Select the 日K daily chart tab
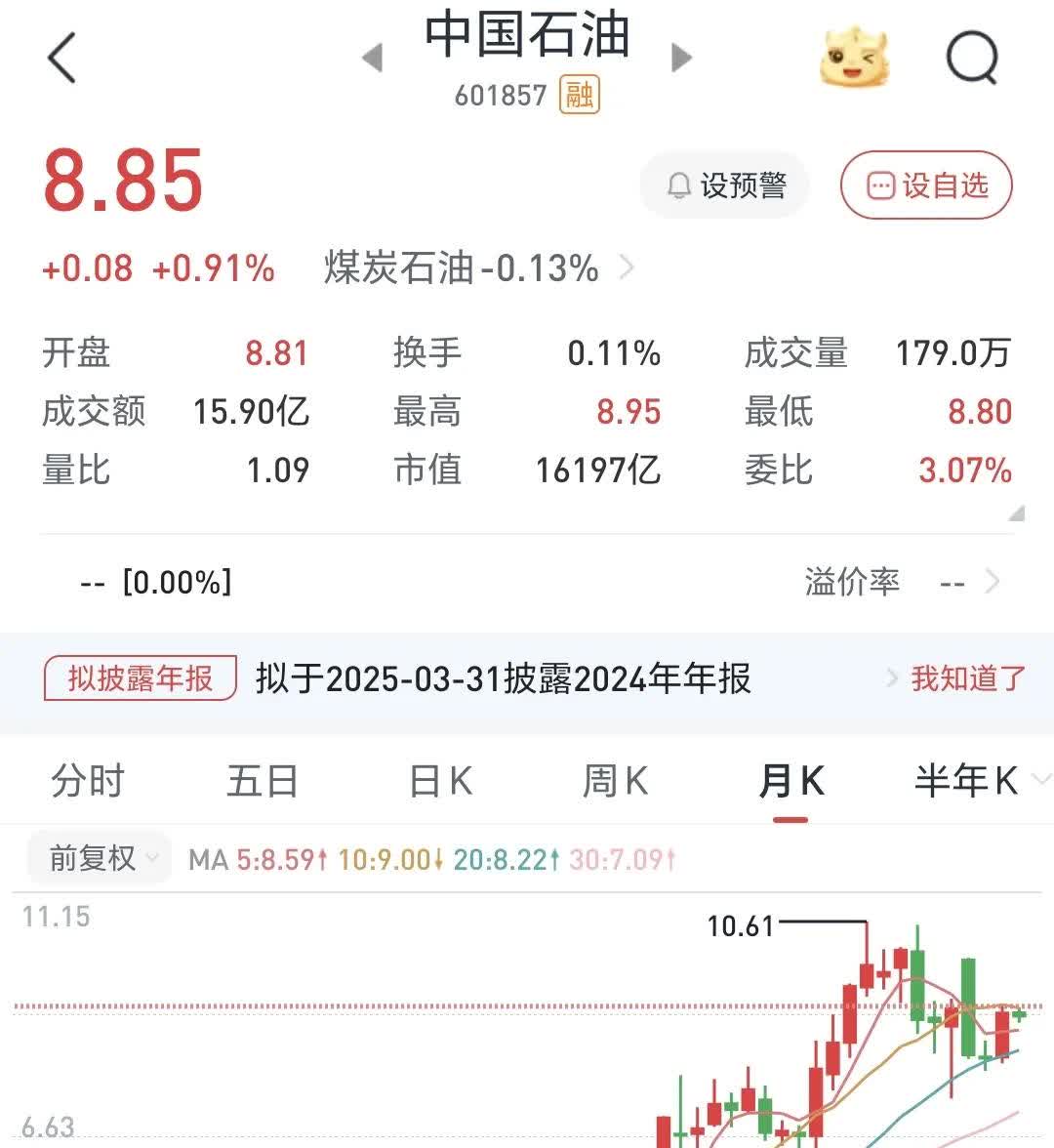1054x1148 pixels. tap(438, 781)
